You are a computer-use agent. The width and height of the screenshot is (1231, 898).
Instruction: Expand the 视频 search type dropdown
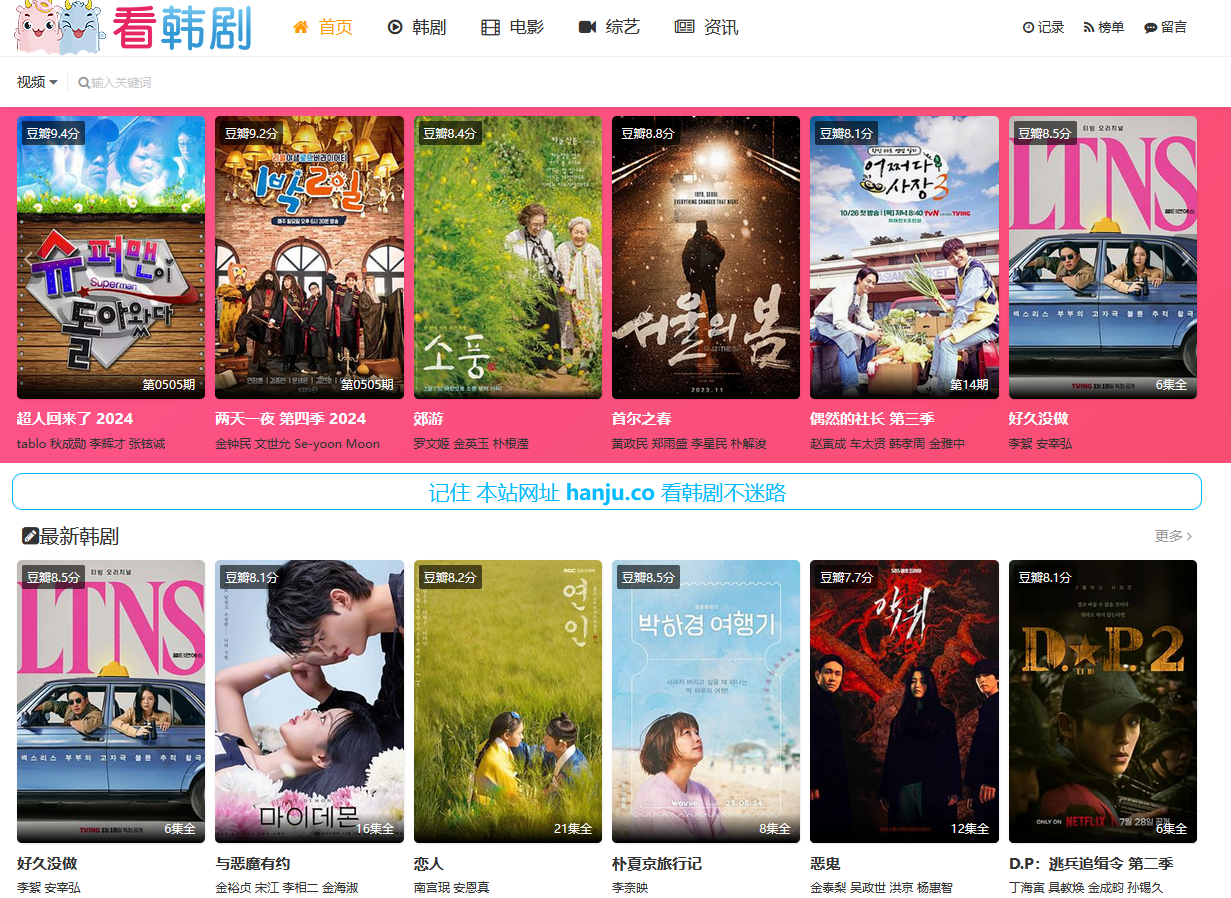[37, 82]
